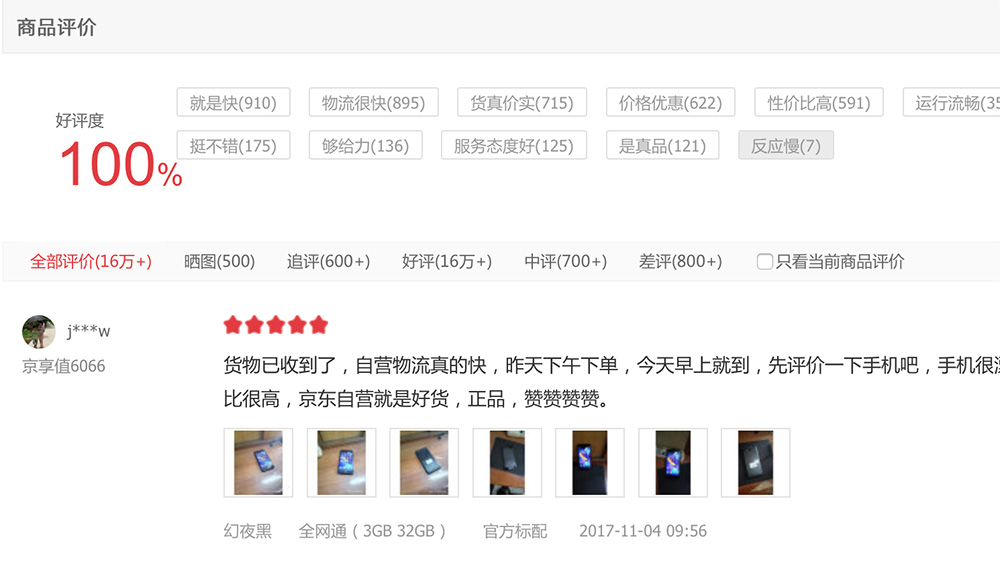Open reviewer j***w's avatar
The width and height of the screenshot is (1000, 562).
39,332
